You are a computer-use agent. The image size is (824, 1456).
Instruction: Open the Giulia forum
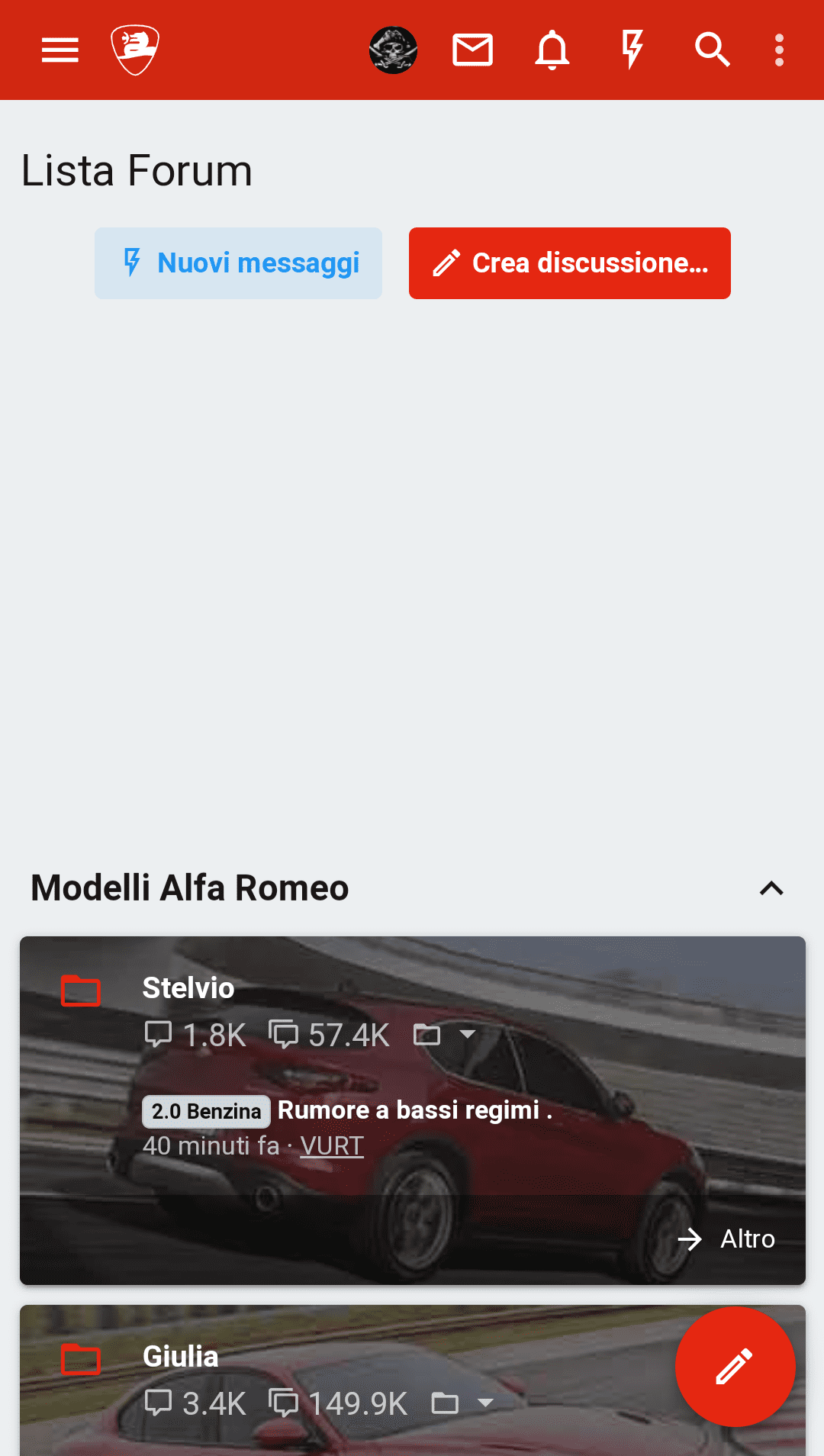point(181,1357)
